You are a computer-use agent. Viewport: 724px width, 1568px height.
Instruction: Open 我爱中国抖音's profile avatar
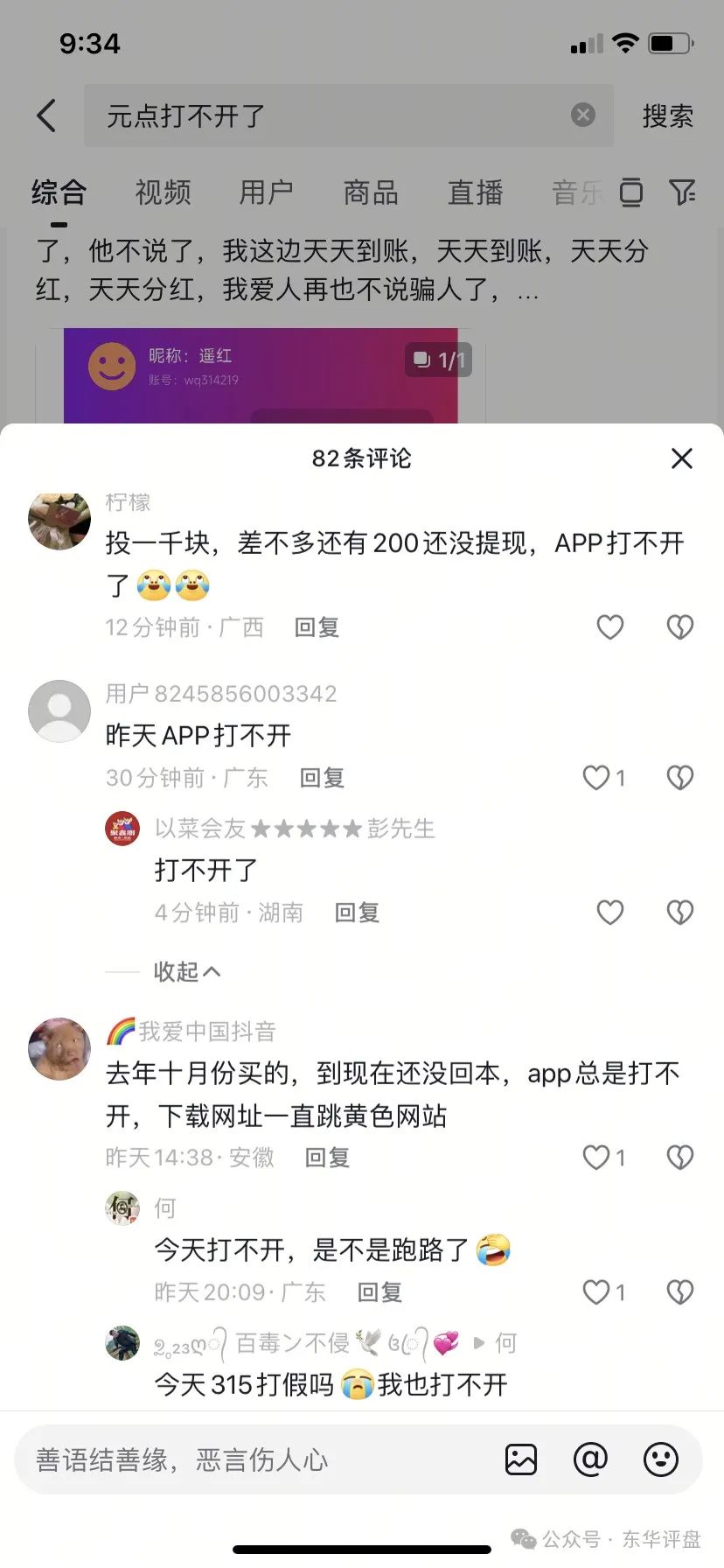tap(59, 1048)
